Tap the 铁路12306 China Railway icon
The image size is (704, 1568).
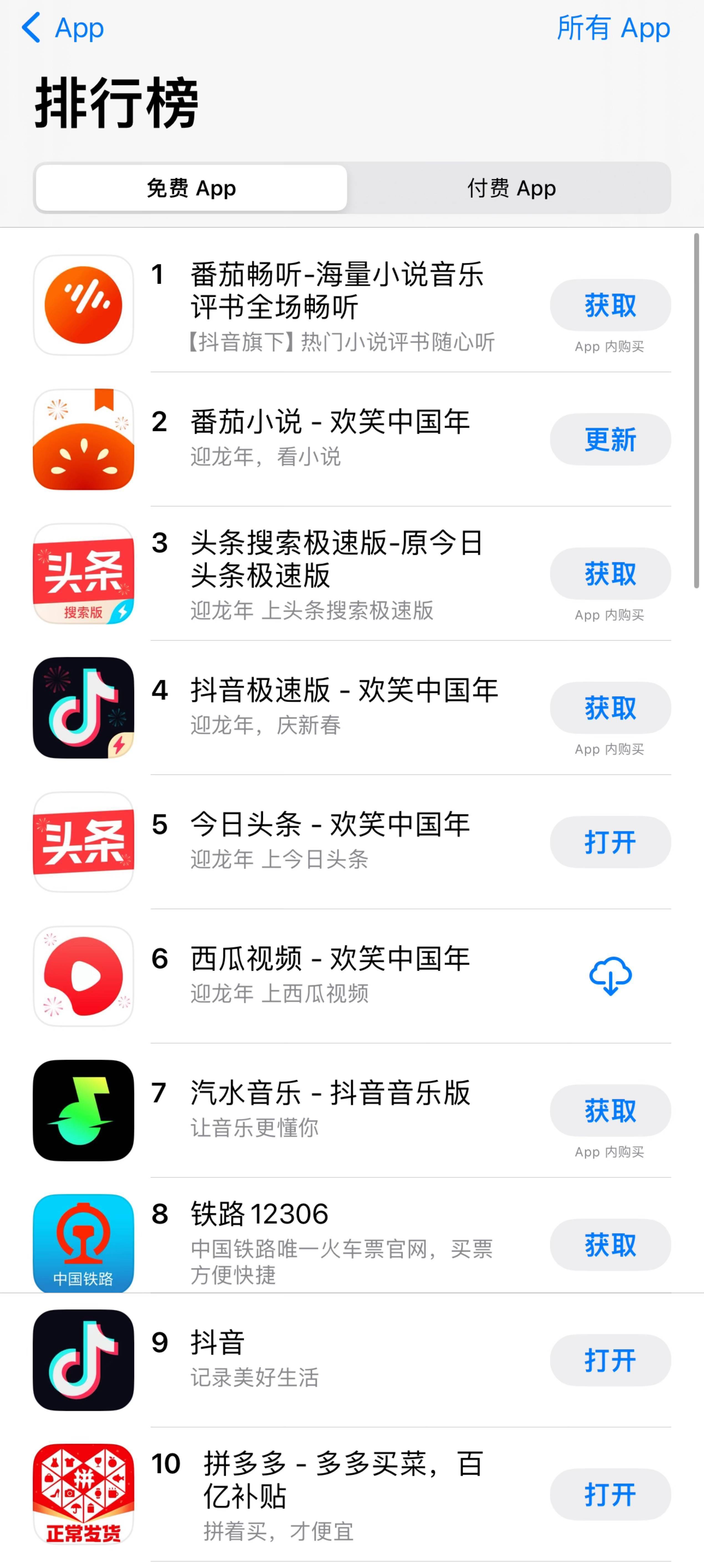click(x=83, y=1244)
